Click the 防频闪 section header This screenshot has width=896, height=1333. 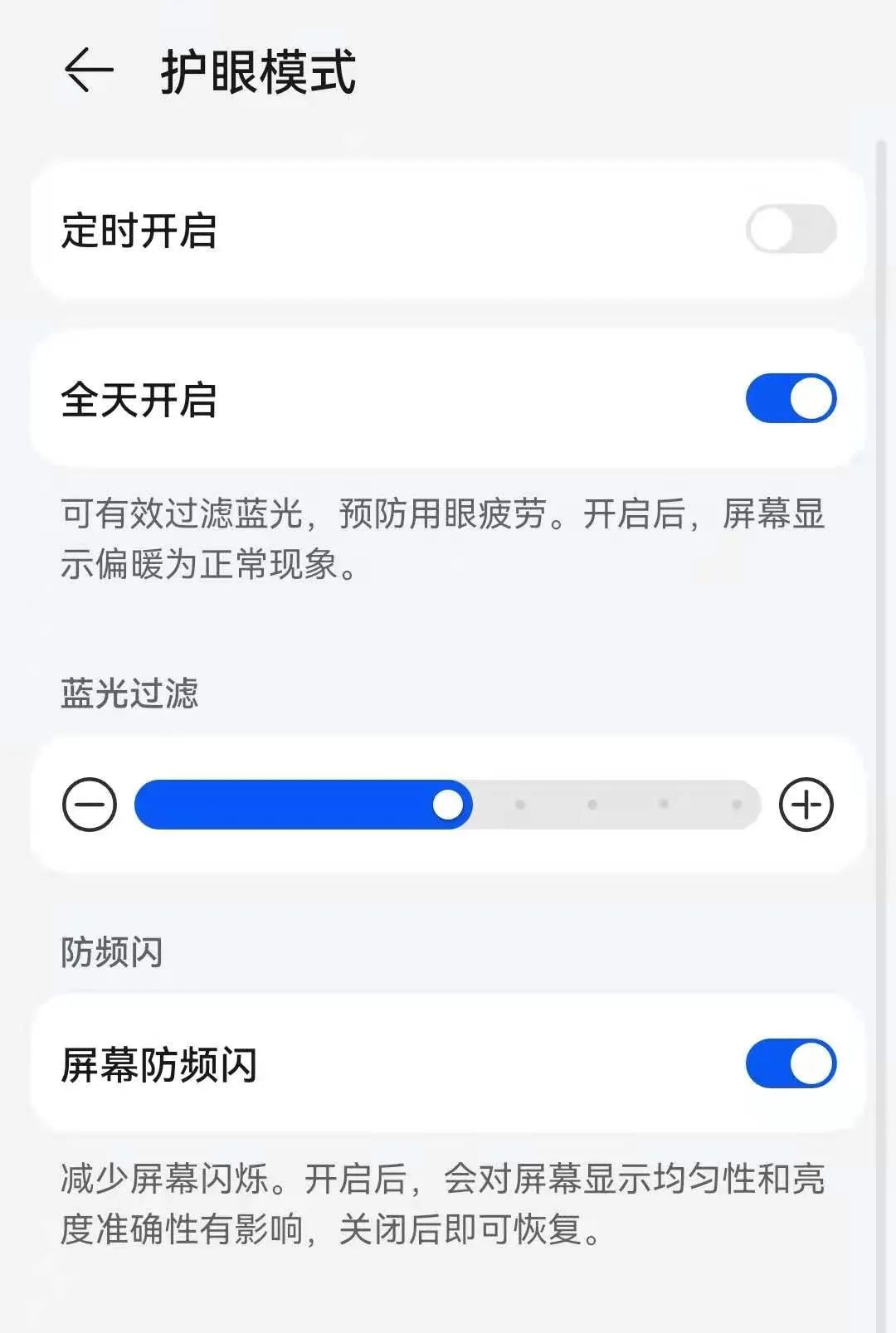point(114,952)
